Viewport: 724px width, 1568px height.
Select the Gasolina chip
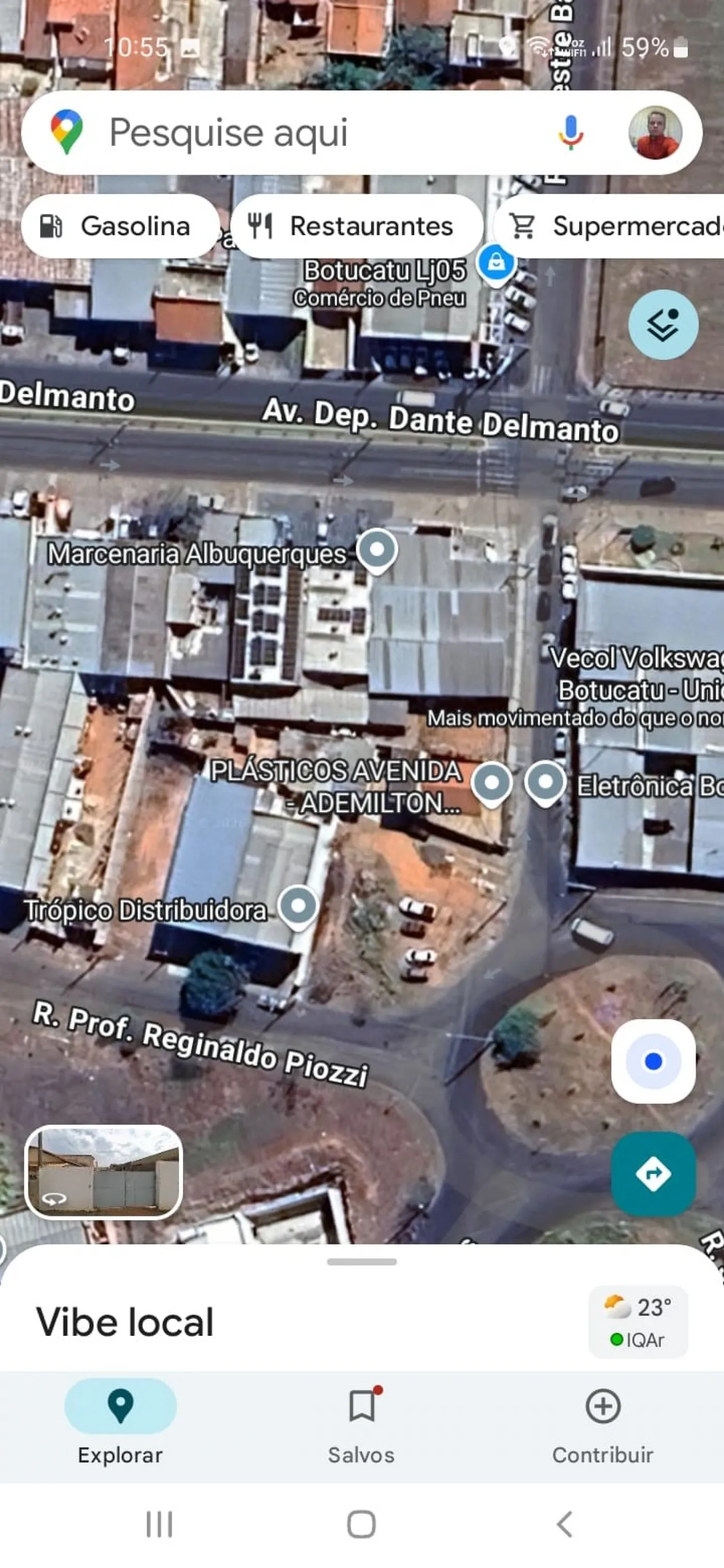pyautogui.click(x=119, y=226)
